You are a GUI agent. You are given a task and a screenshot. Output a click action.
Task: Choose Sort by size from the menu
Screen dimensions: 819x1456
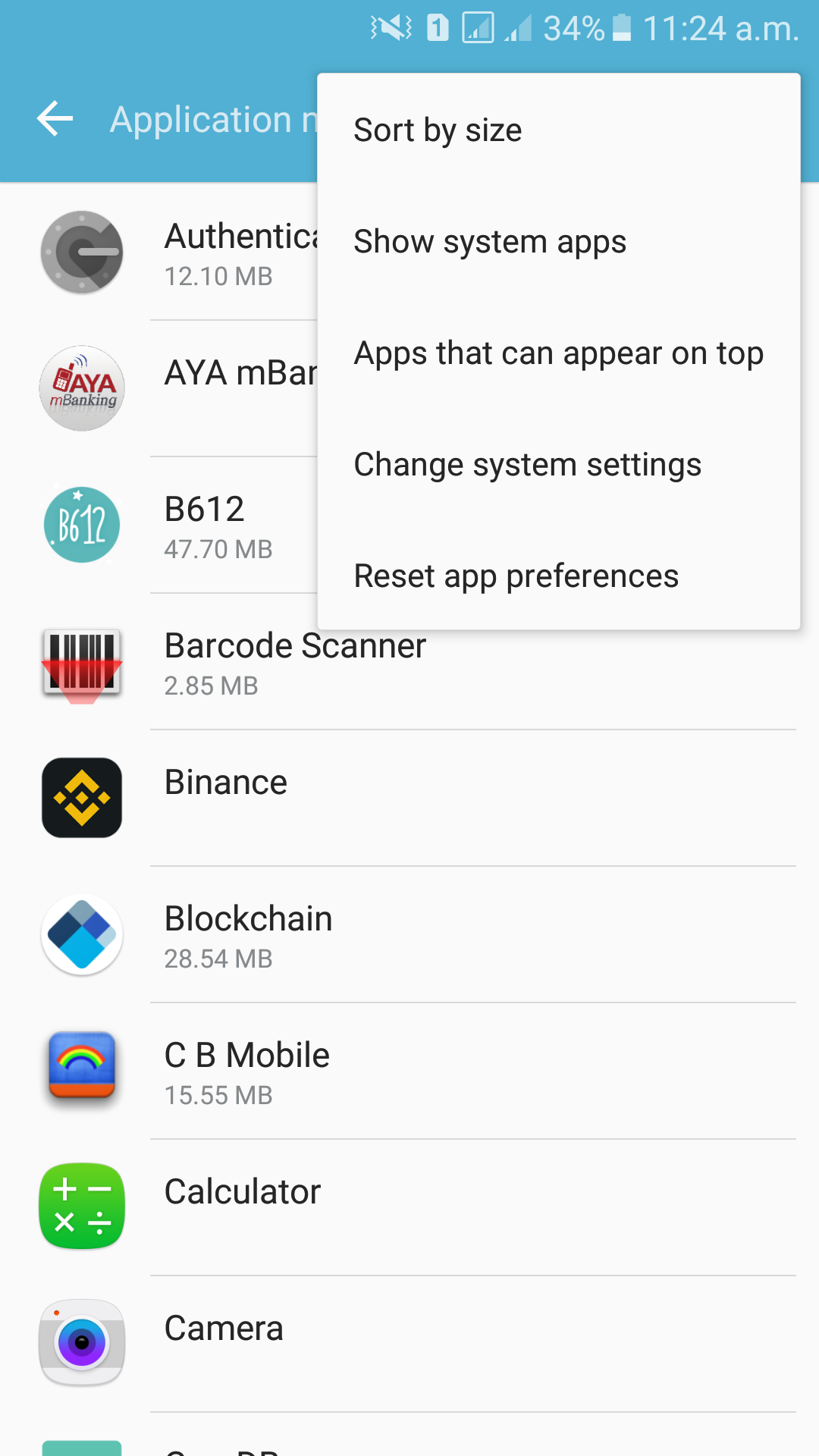[x=438, y=129]
